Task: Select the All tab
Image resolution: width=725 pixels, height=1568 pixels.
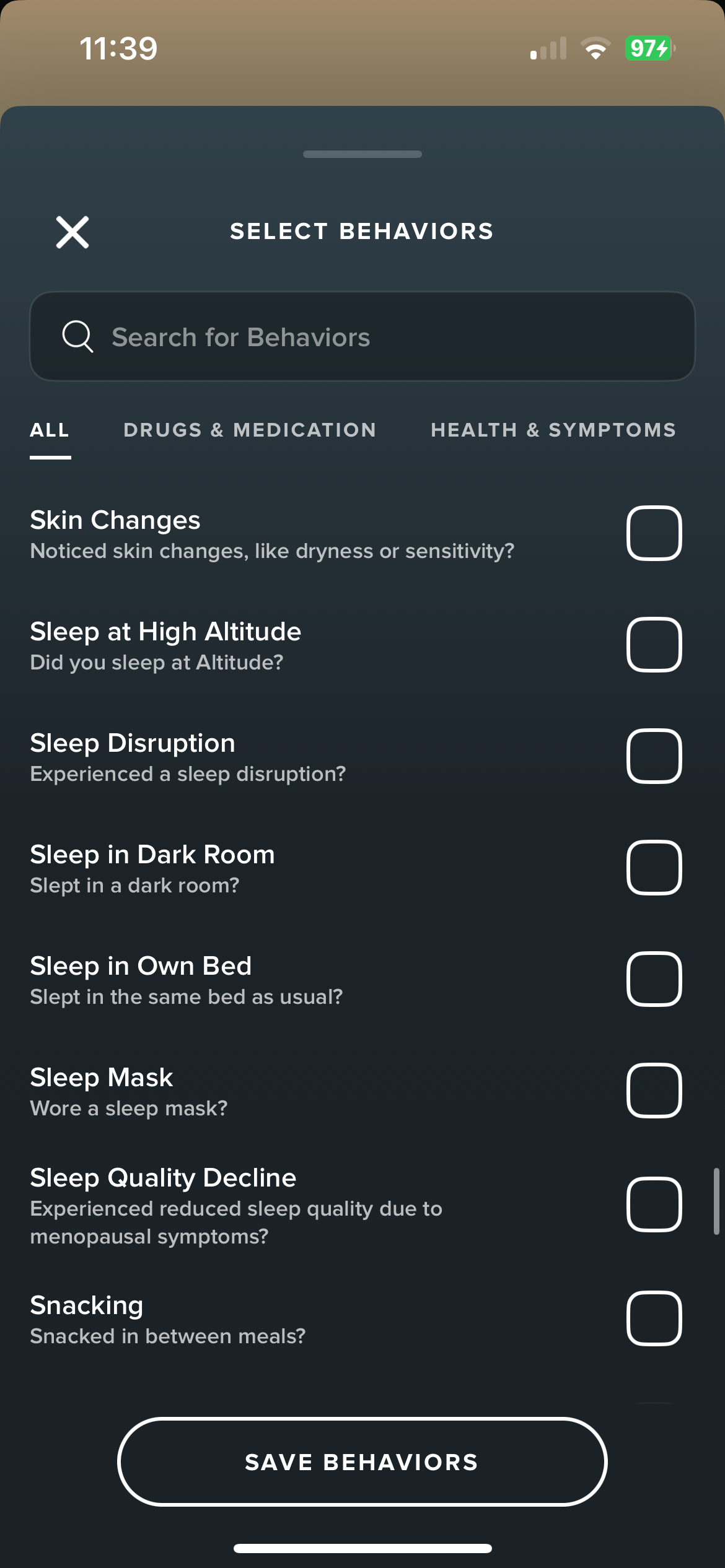Action: (50, 430)
